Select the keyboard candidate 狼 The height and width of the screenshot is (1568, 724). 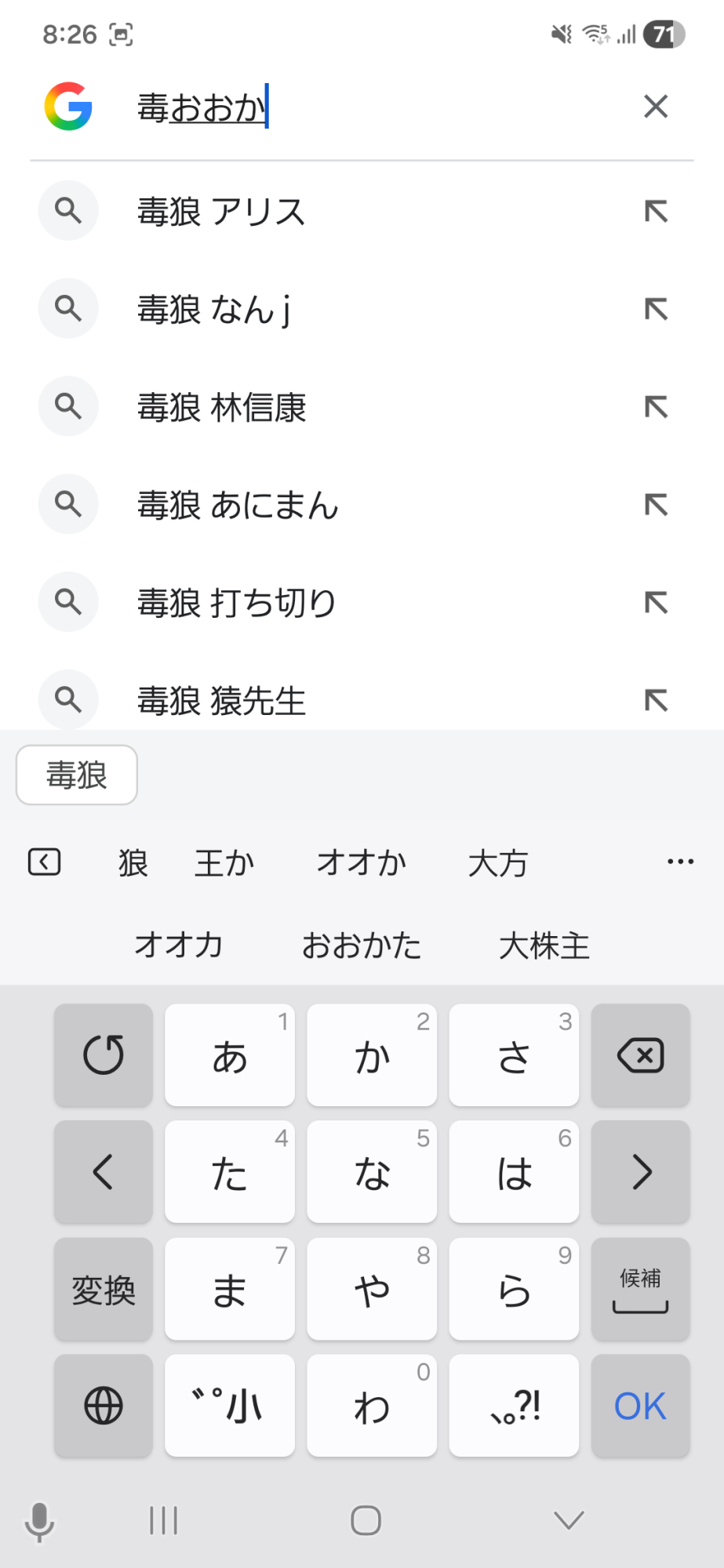pyautogui.click(x=133, y=863)
